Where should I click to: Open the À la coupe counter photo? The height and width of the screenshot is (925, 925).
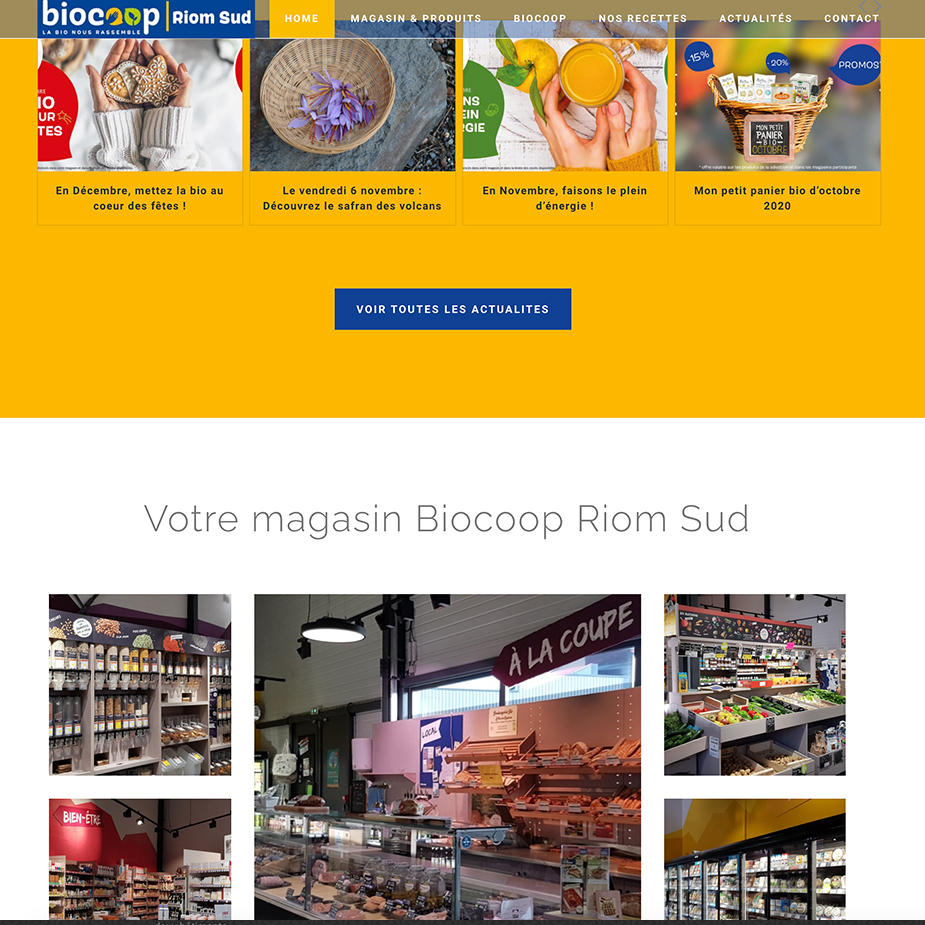pos(447,756)
